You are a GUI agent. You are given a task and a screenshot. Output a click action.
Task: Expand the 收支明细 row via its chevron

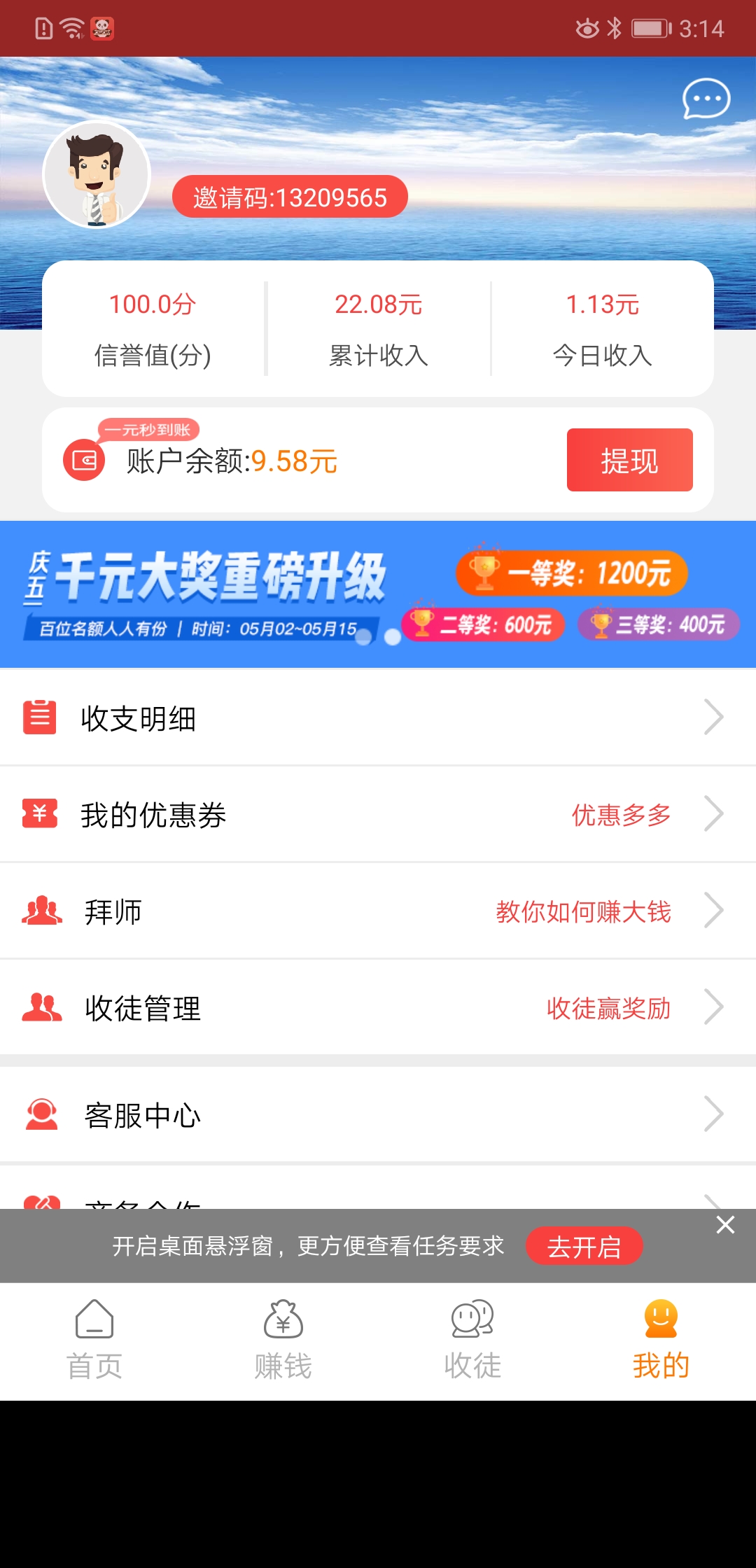click(x=715, y=717)
